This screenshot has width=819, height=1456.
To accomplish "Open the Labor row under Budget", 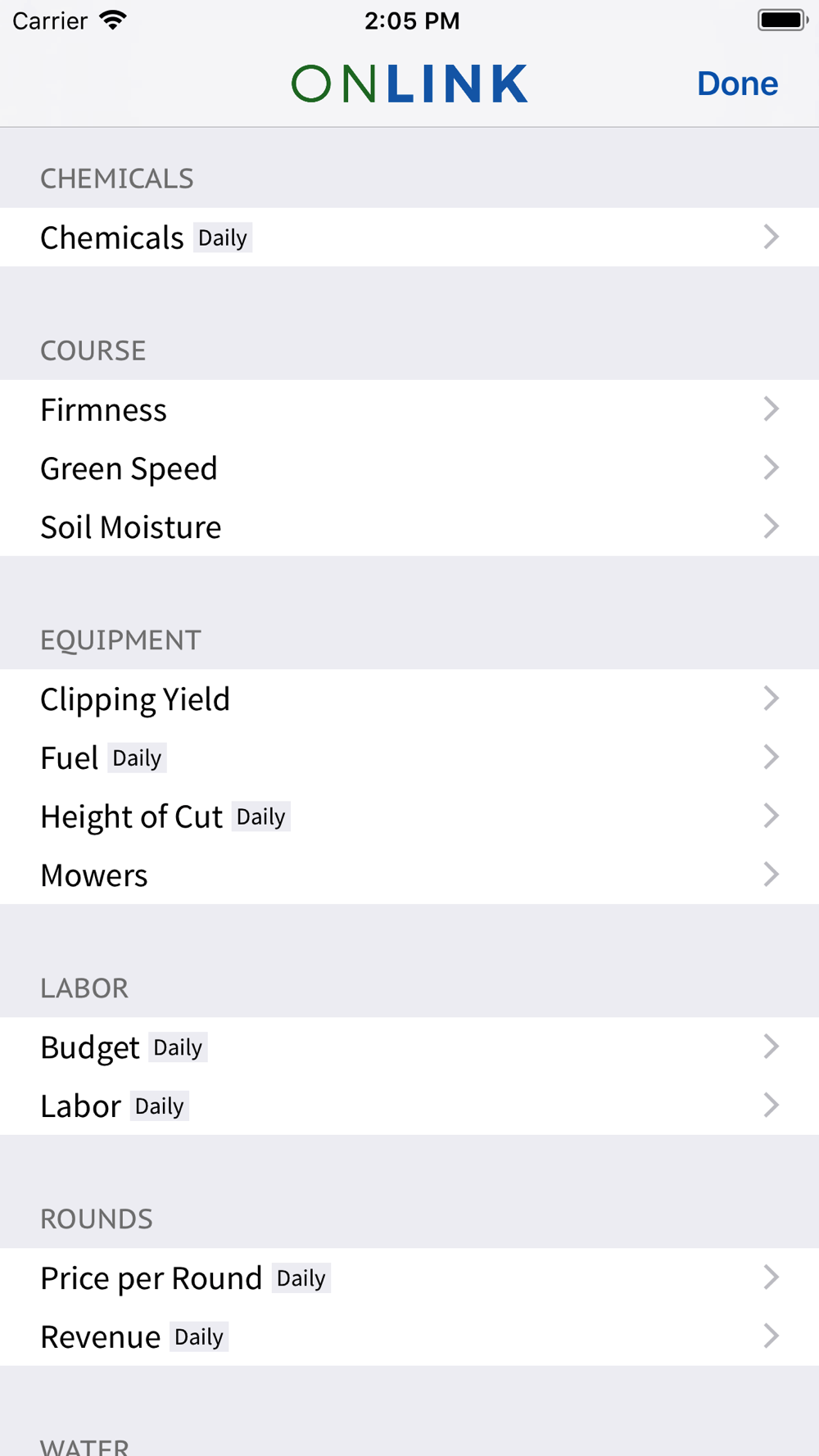I will [409, 1106].
